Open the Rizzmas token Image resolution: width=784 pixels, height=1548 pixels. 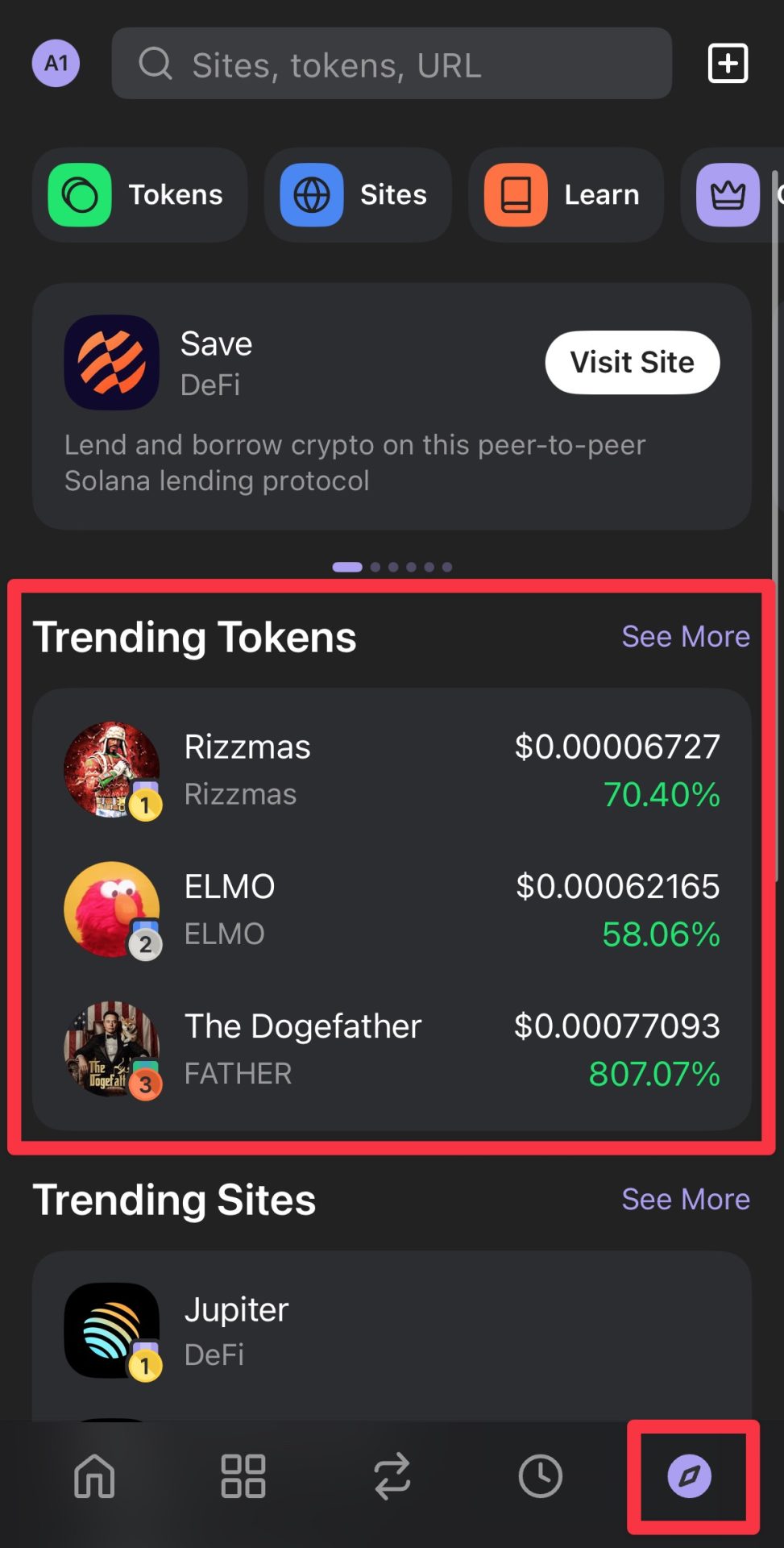point(392,770)
